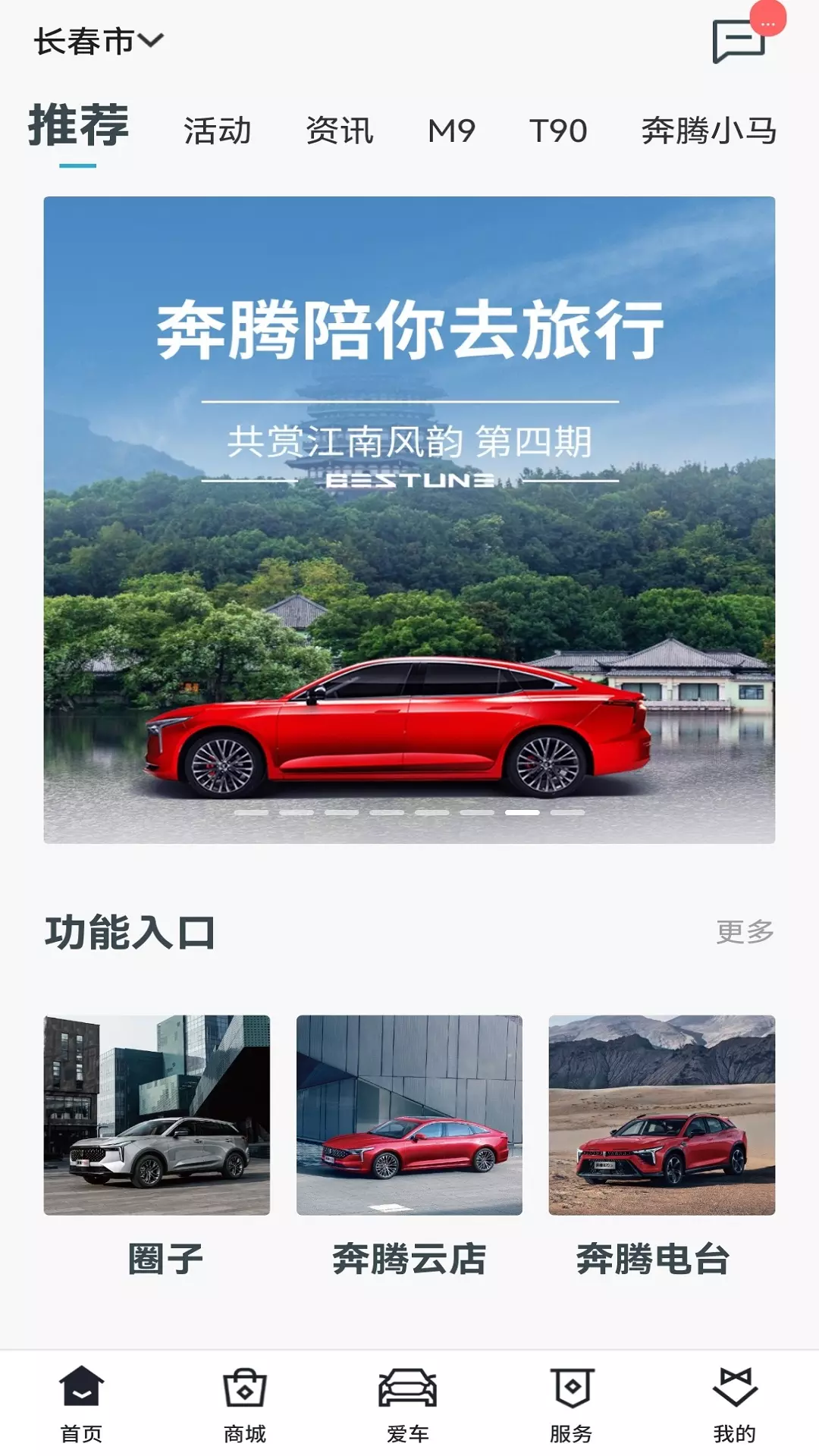Tap 更多 next to 功能入口
This screenshot has height=1456, width=819.
(x=745, y=931)
